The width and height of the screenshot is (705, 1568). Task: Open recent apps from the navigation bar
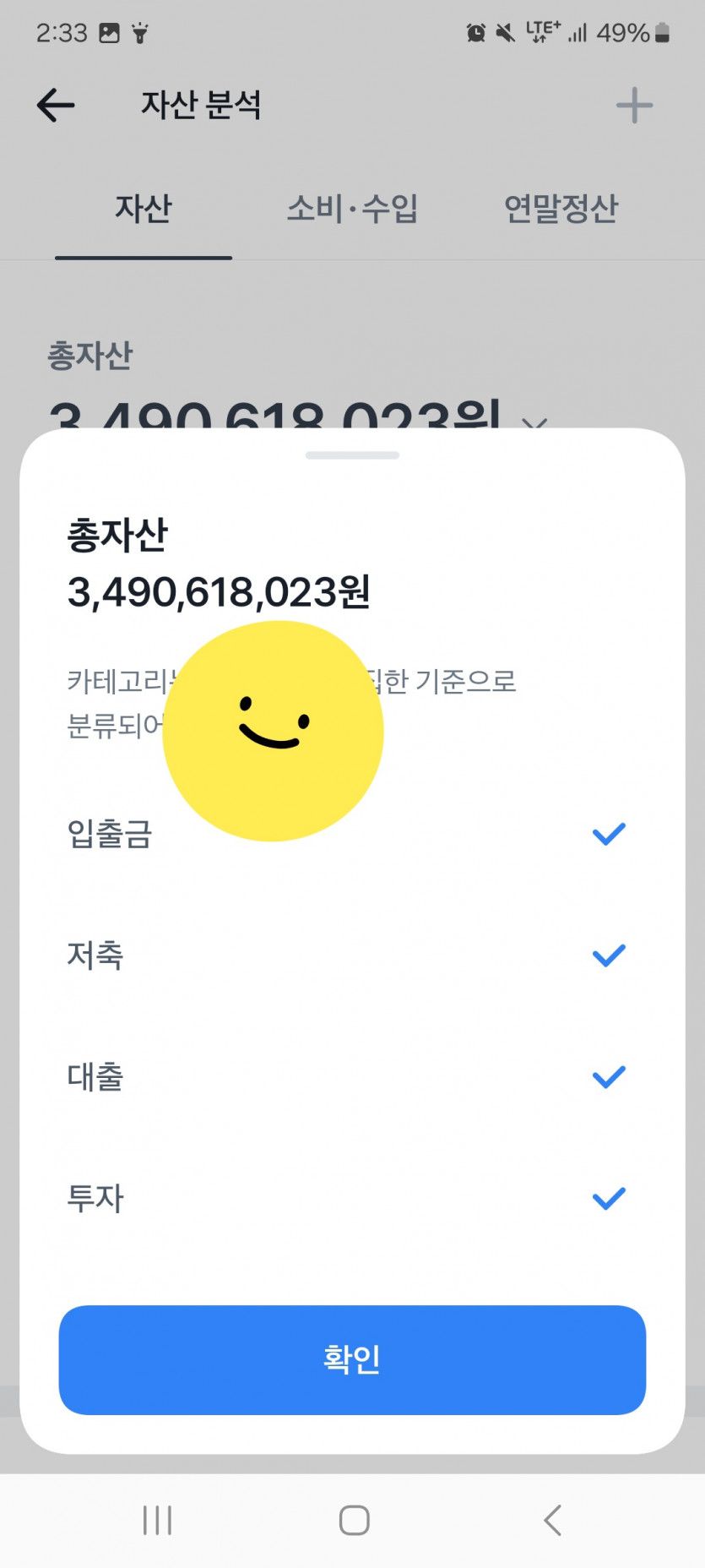click(157, 1520)
